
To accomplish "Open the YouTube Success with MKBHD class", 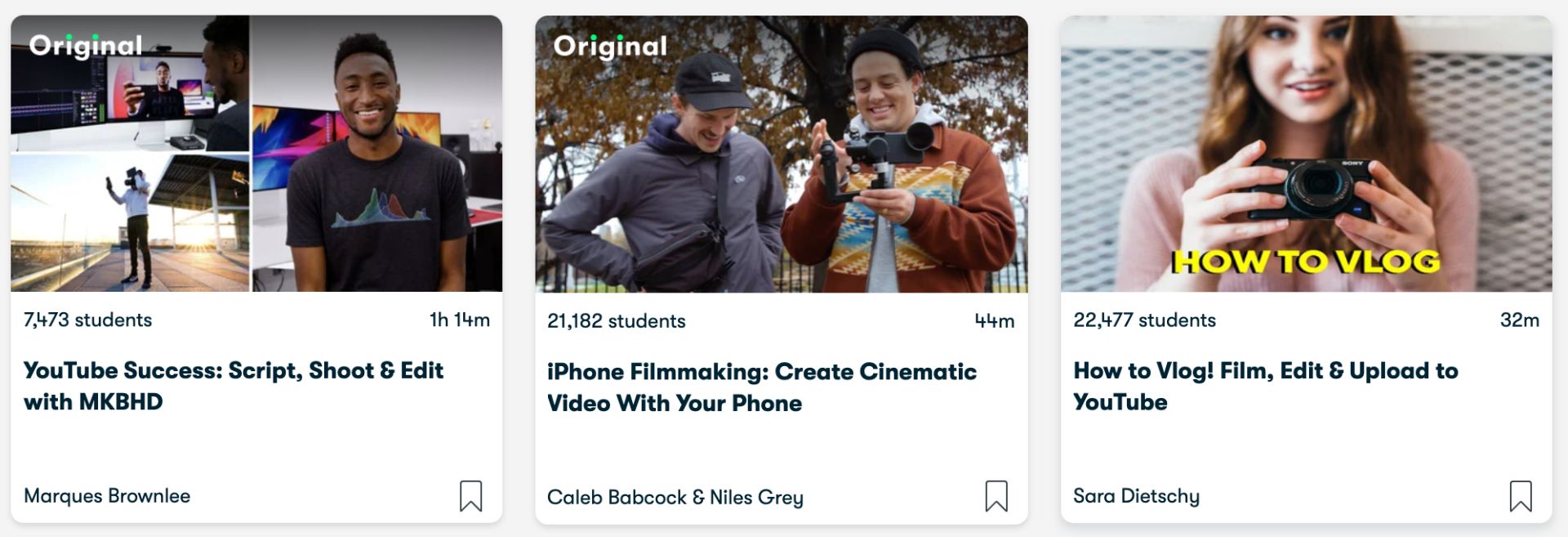I will [x=234, y=386].
